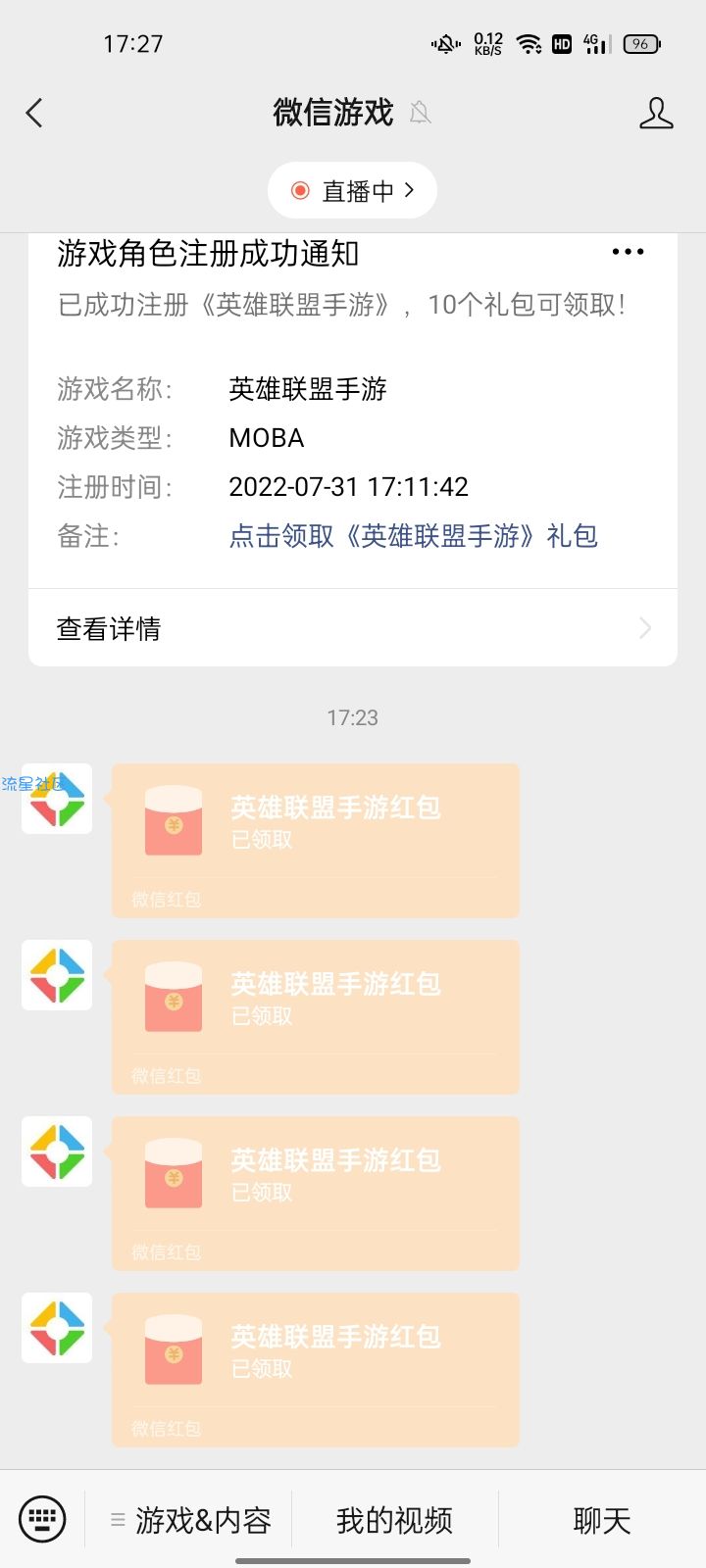Open the 我的视频 menu

[395, 1520]
